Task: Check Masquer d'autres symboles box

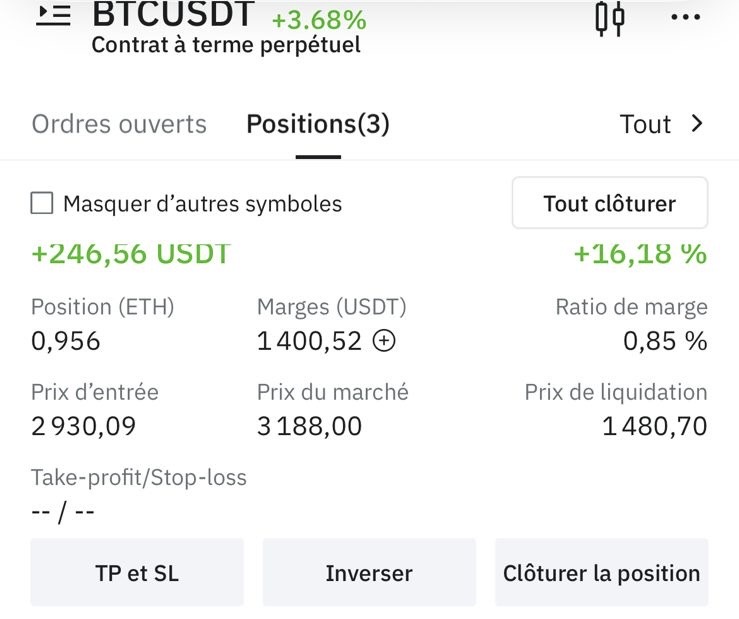Action: 42,204
